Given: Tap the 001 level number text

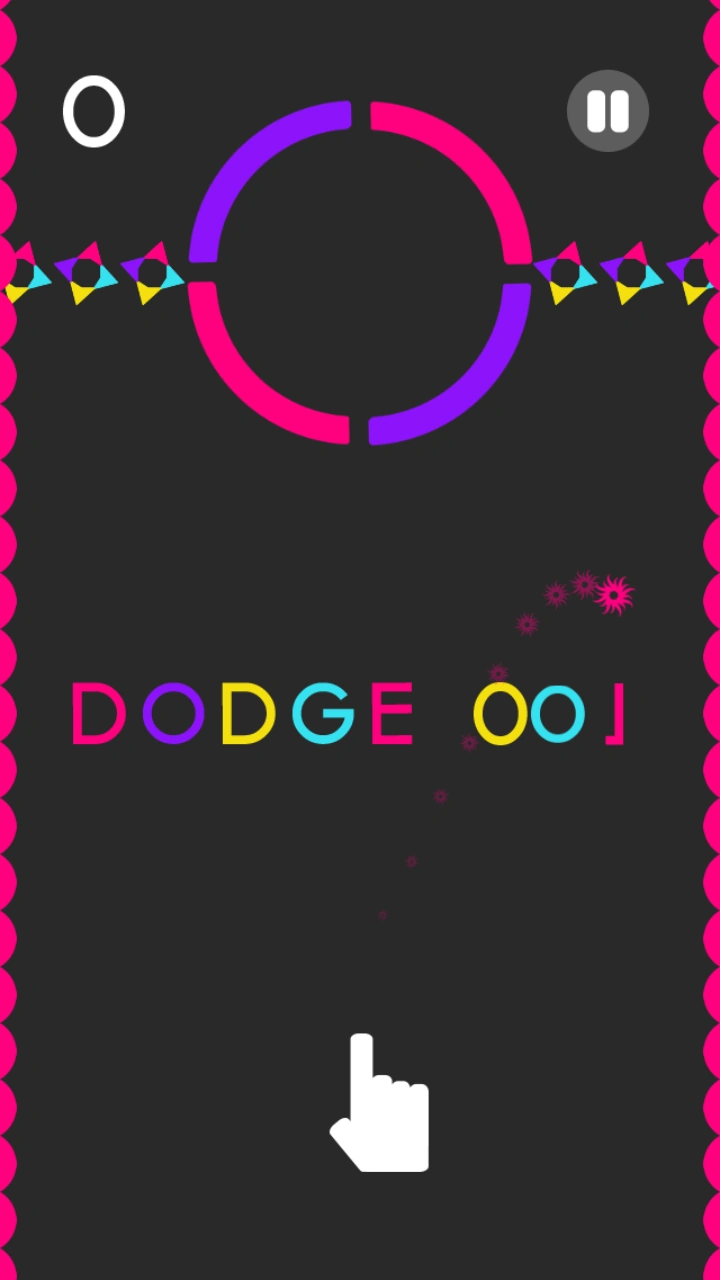Looking at the screenshot, I should (550, 712).
